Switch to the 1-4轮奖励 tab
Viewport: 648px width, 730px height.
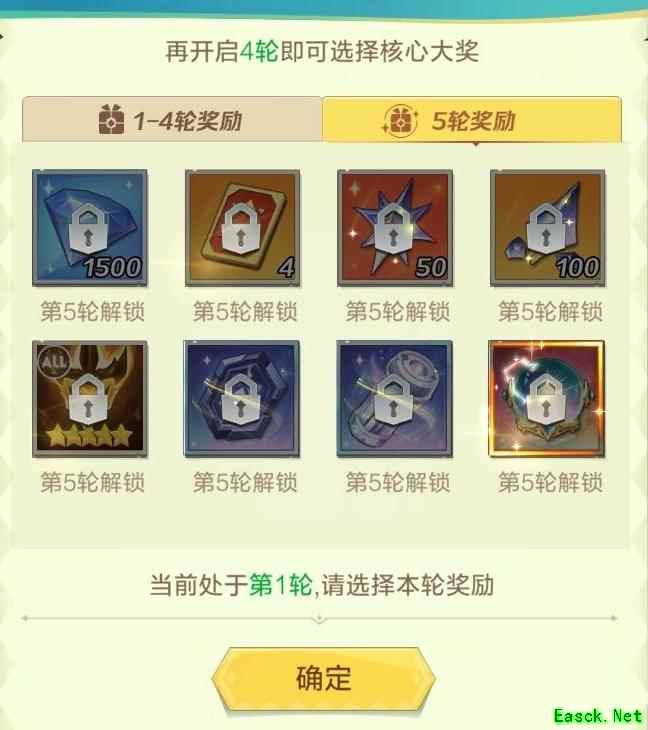click(x=172, y=122)
